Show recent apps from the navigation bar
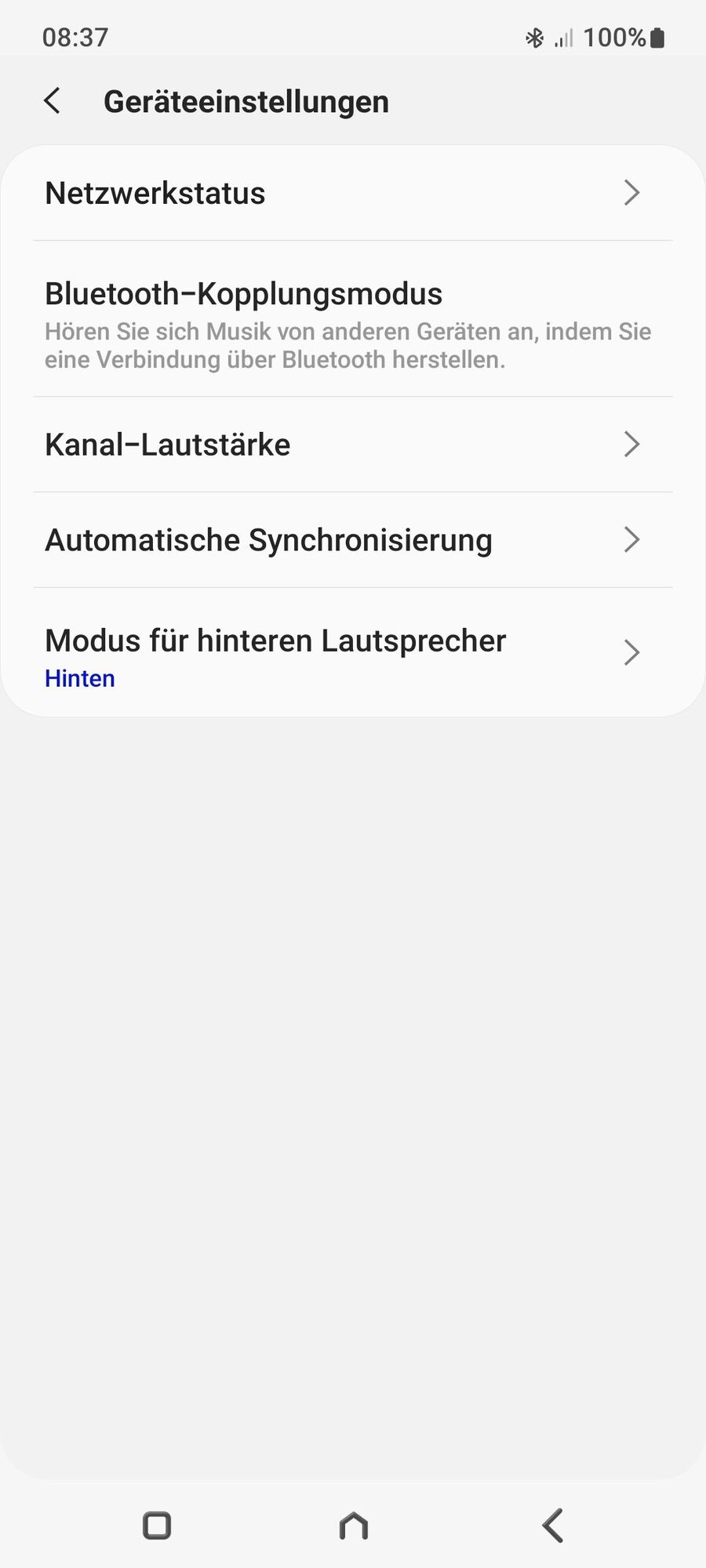The height and width of the screenshot is (1568, 706). click(x=157, y=1526)
